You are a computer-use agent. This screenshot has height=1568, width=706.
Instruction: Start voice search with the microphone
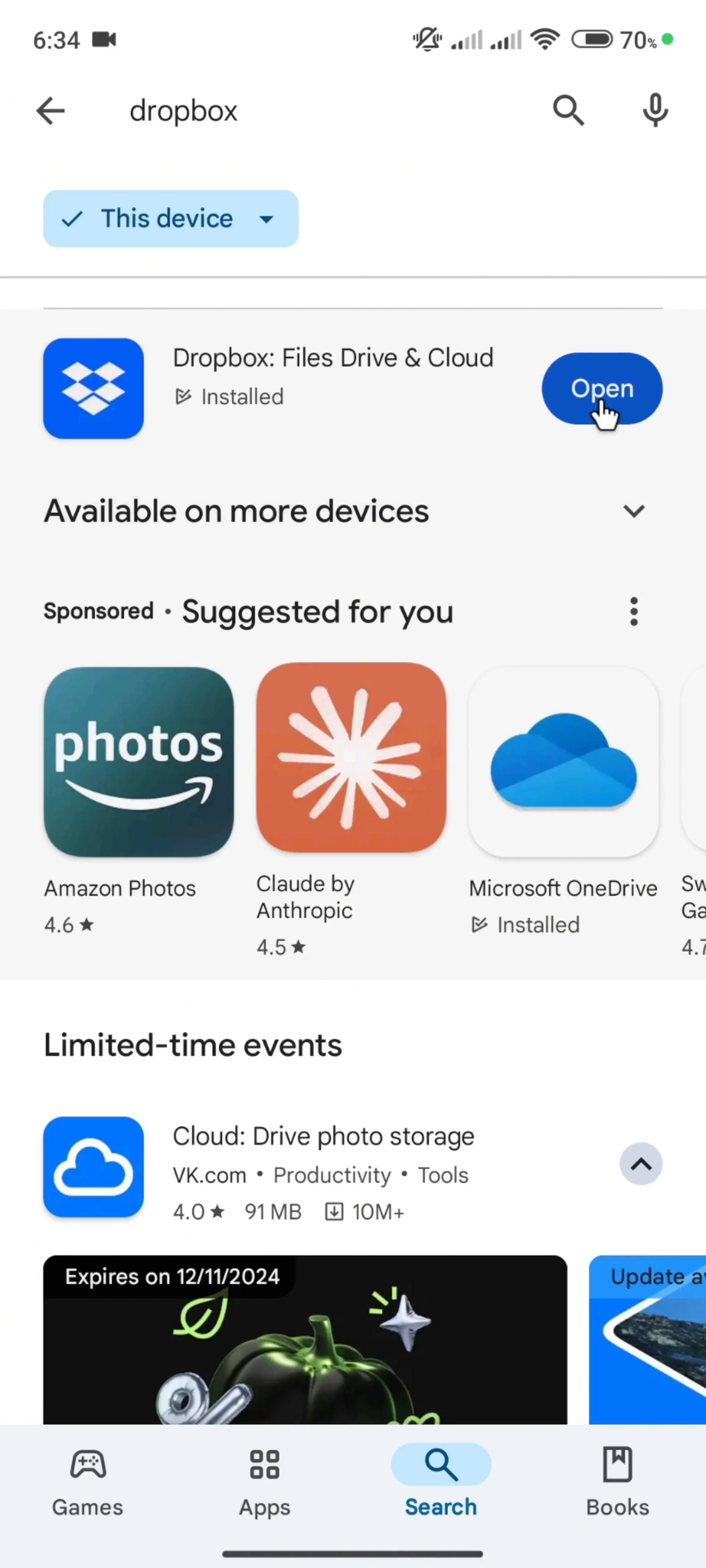tap(655, 111)
